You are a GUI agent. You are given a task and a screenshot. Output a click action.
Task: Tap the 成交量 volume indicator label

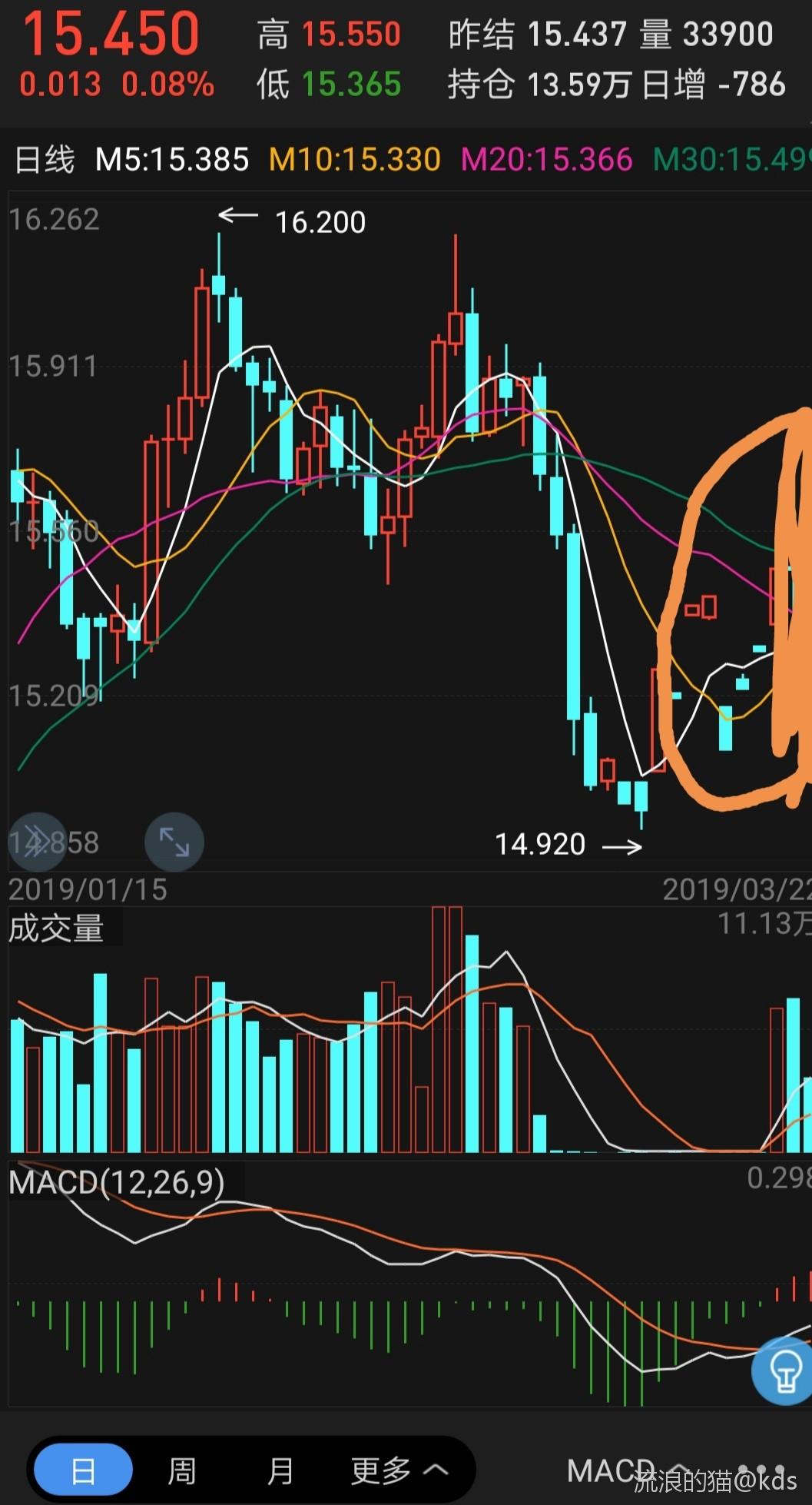(x=56, y=929)
